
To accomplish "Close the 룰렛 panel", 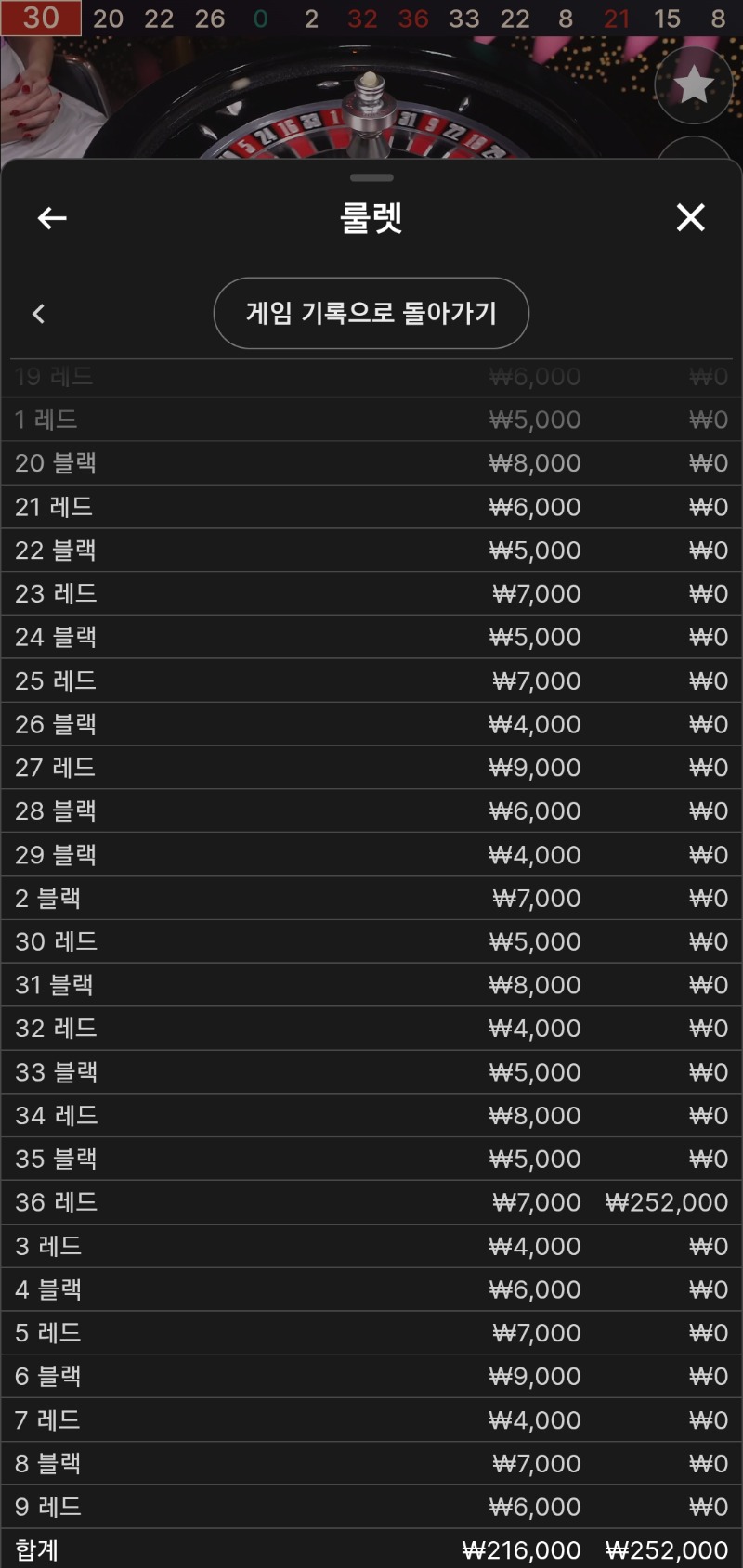I will pos(690,217).
